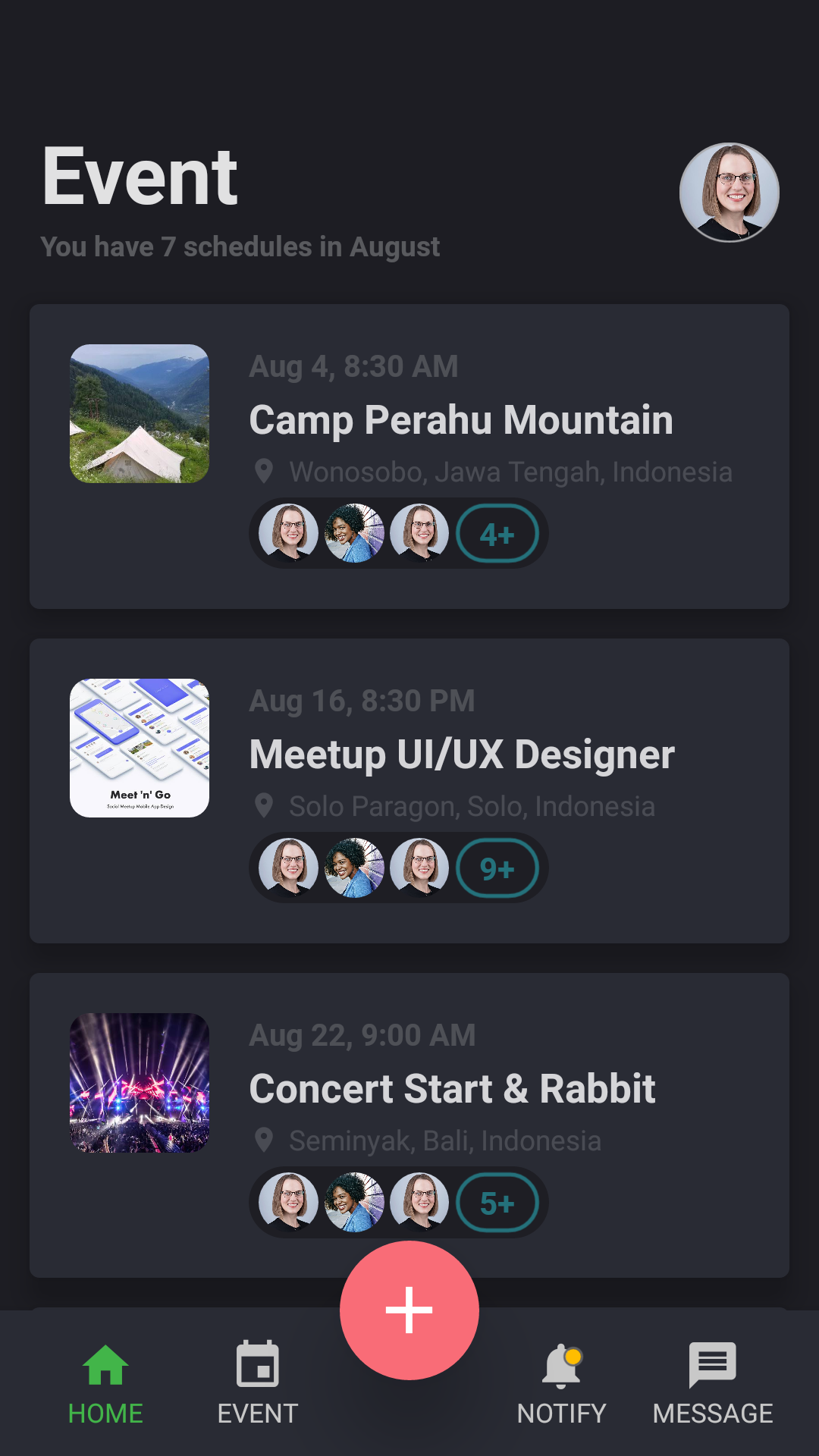Viewport: 819px width, 1456px height.
Task: View the 9+ attendees of Meetup UI/UX Designer
Action: (497, 868)
